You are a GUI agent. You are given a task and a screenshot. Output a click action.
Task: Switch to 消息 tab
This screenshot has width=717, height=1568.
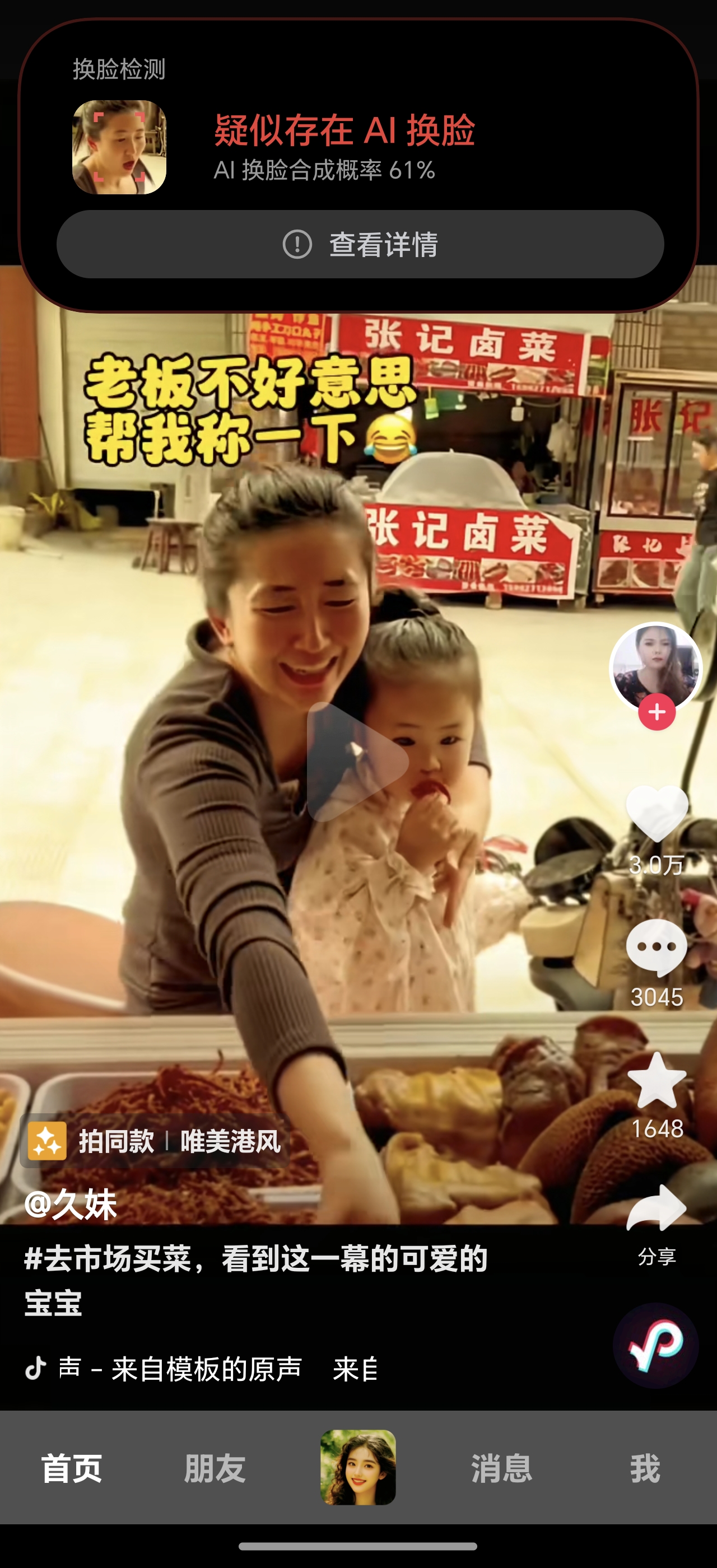(x=501, y=1468)
